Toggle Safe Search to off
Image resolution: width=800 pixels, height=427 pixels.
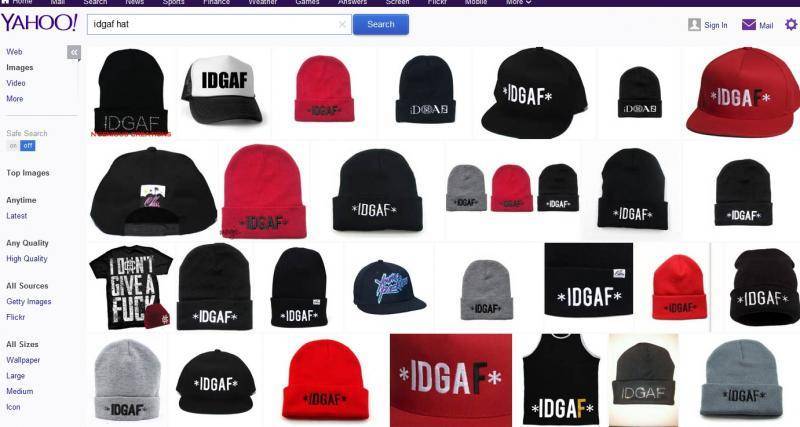coord(28,146)
